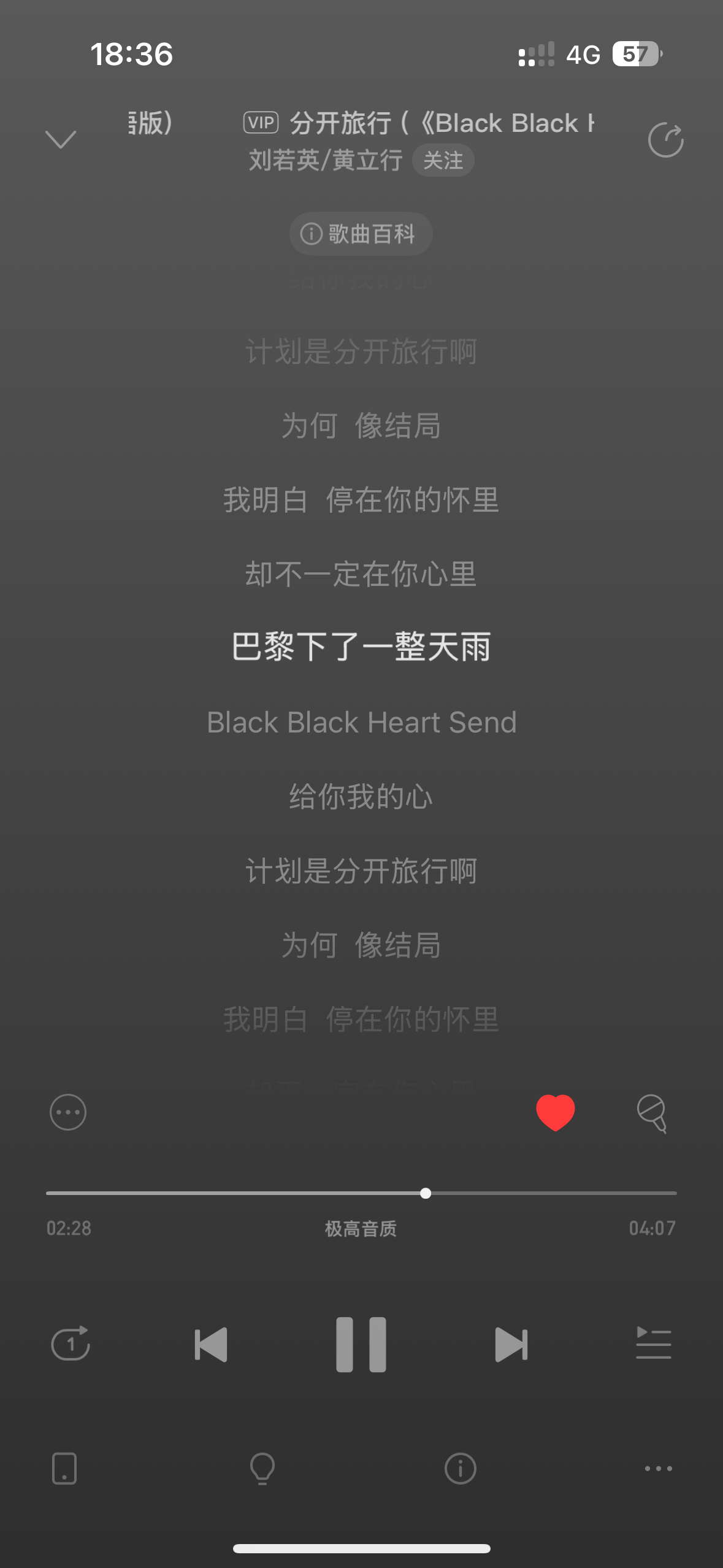Collapse the player with the down arrow

61,140
